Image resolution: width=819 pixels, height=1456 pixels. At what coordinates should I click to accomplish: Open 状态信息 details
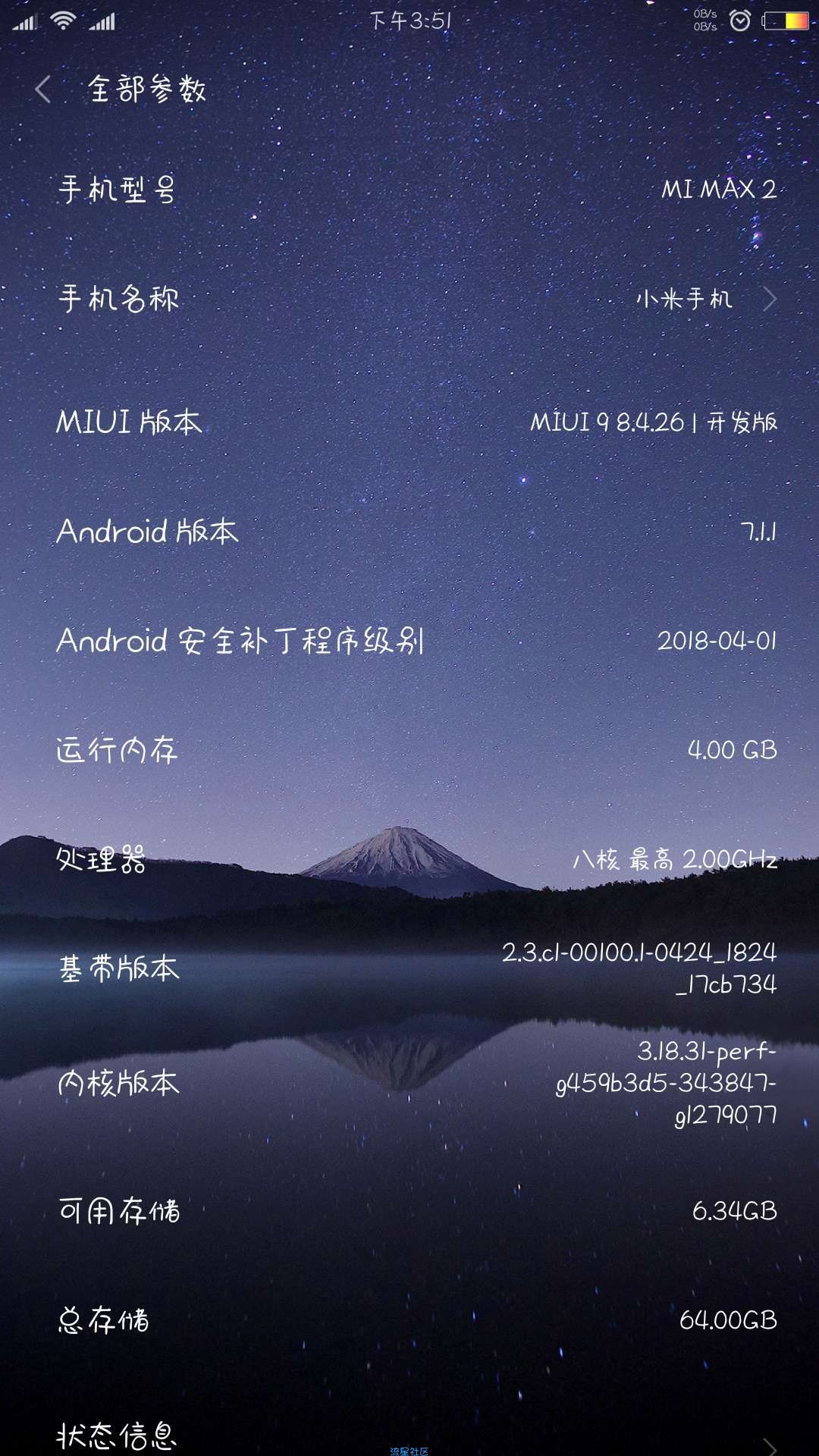409,1435
